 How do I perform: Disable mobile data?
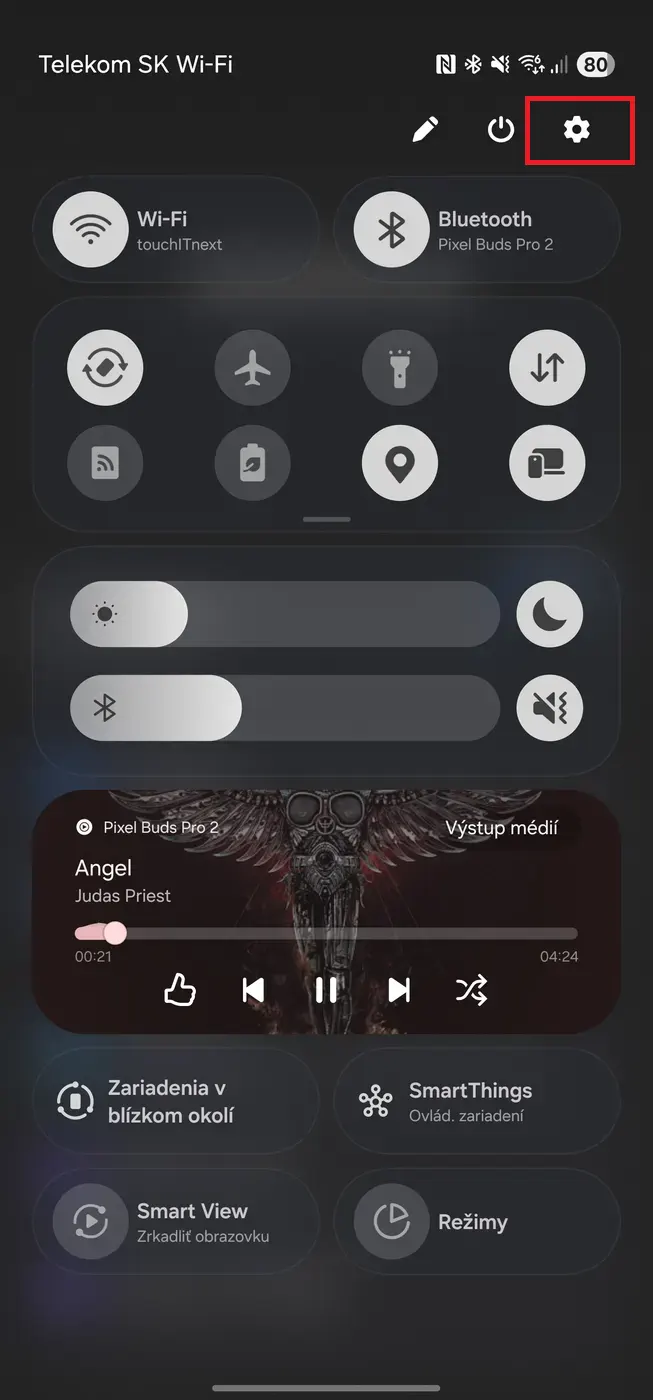(547, 368)
